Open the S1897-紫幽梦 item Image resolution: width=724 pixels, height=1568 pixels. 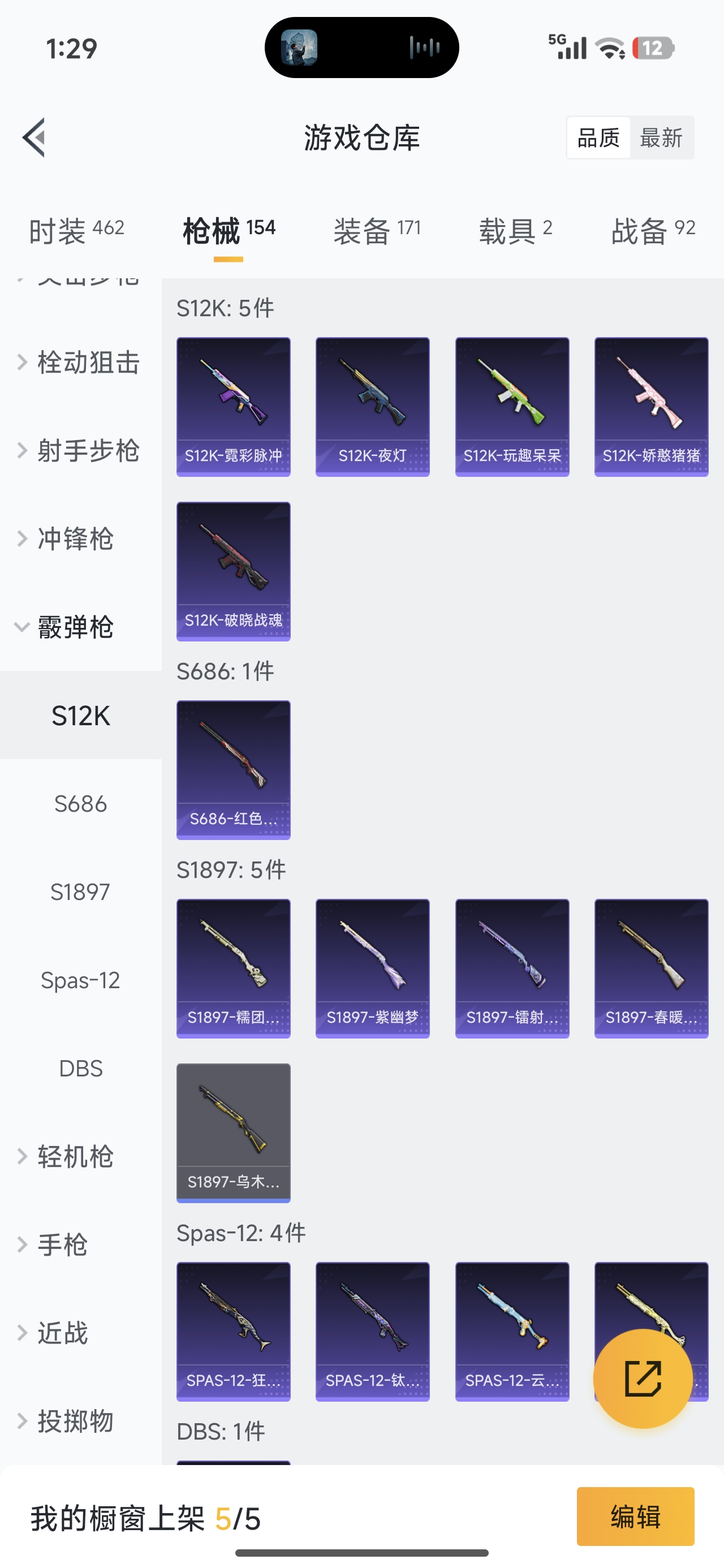pyautogui.click(x=372, y=968)
